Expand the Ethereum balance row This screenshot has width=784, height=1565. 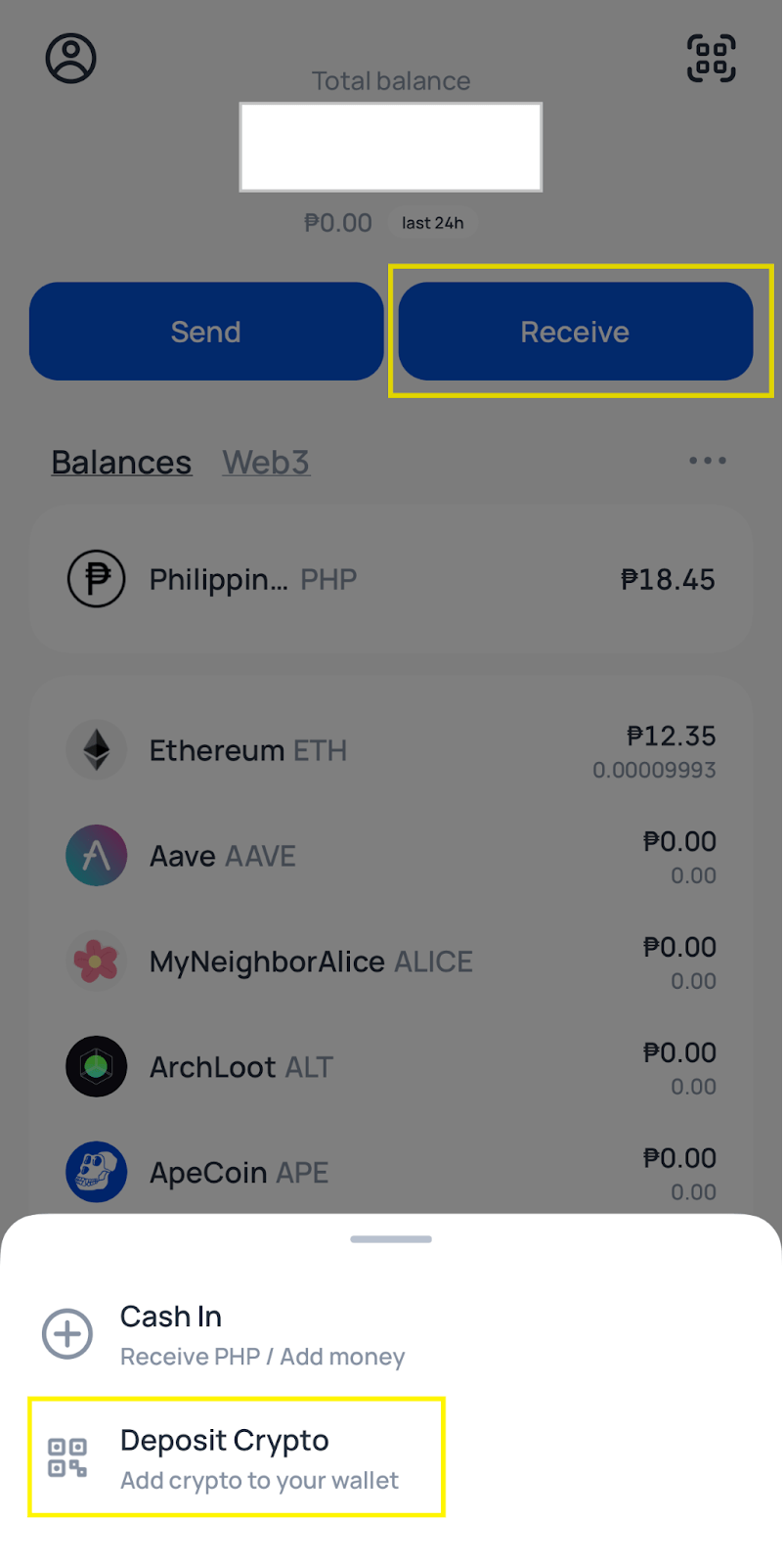point(391,749)
